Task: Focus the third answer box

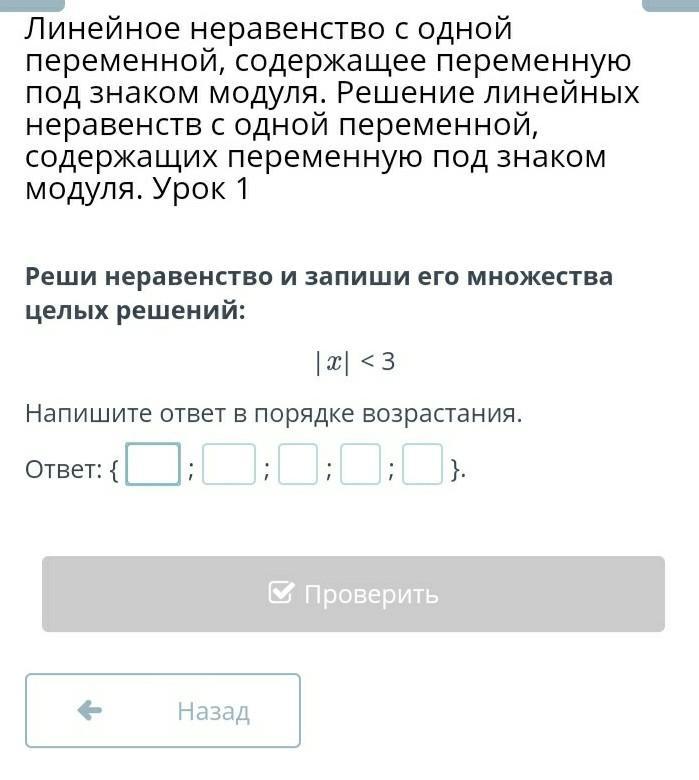Action: [298, 464]
